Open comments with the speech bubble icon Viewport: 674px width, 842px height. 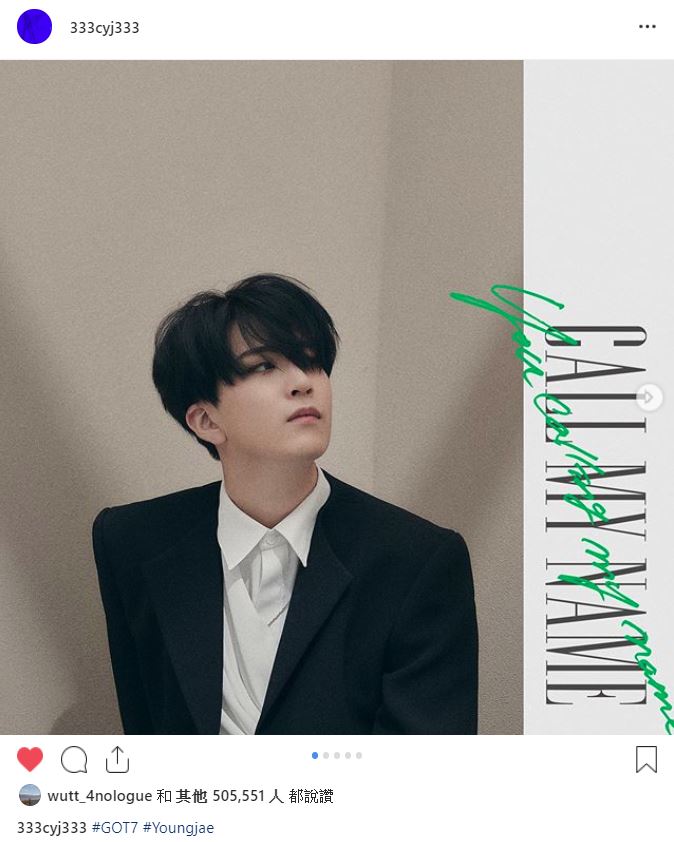click(74, 760)
